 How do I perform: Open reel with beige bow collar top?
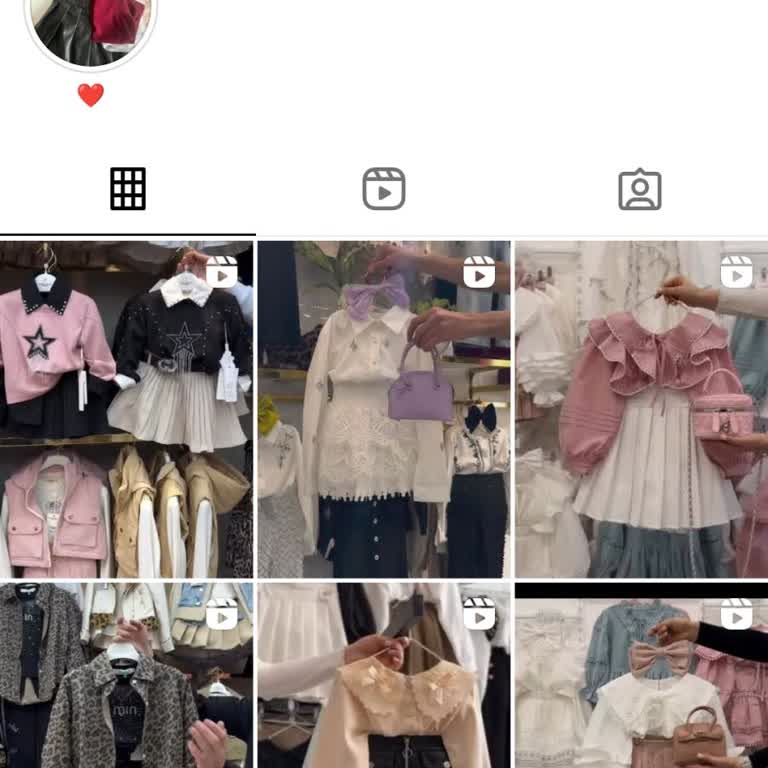click(x=384, y=675)
